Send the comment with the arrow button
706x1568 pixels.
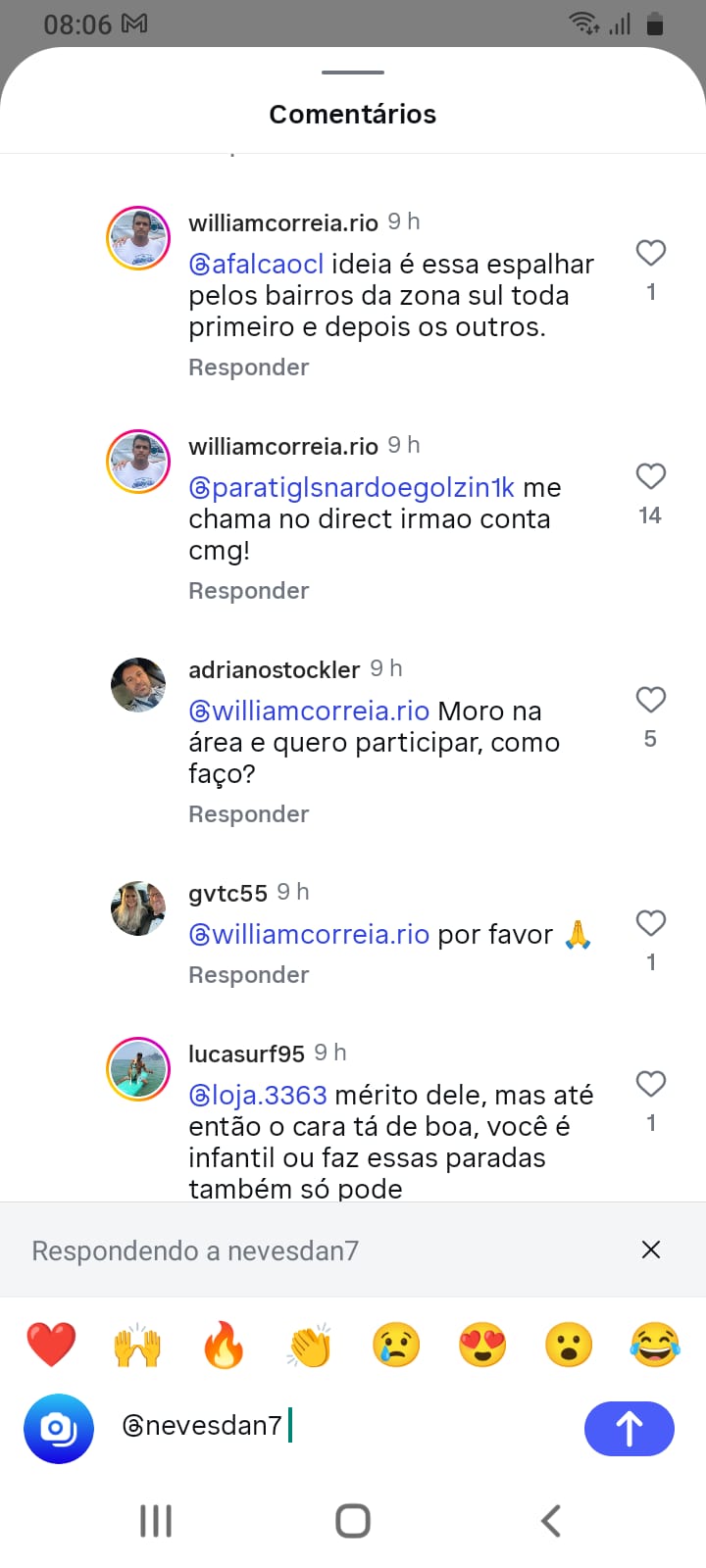[x=629, y=1429]
